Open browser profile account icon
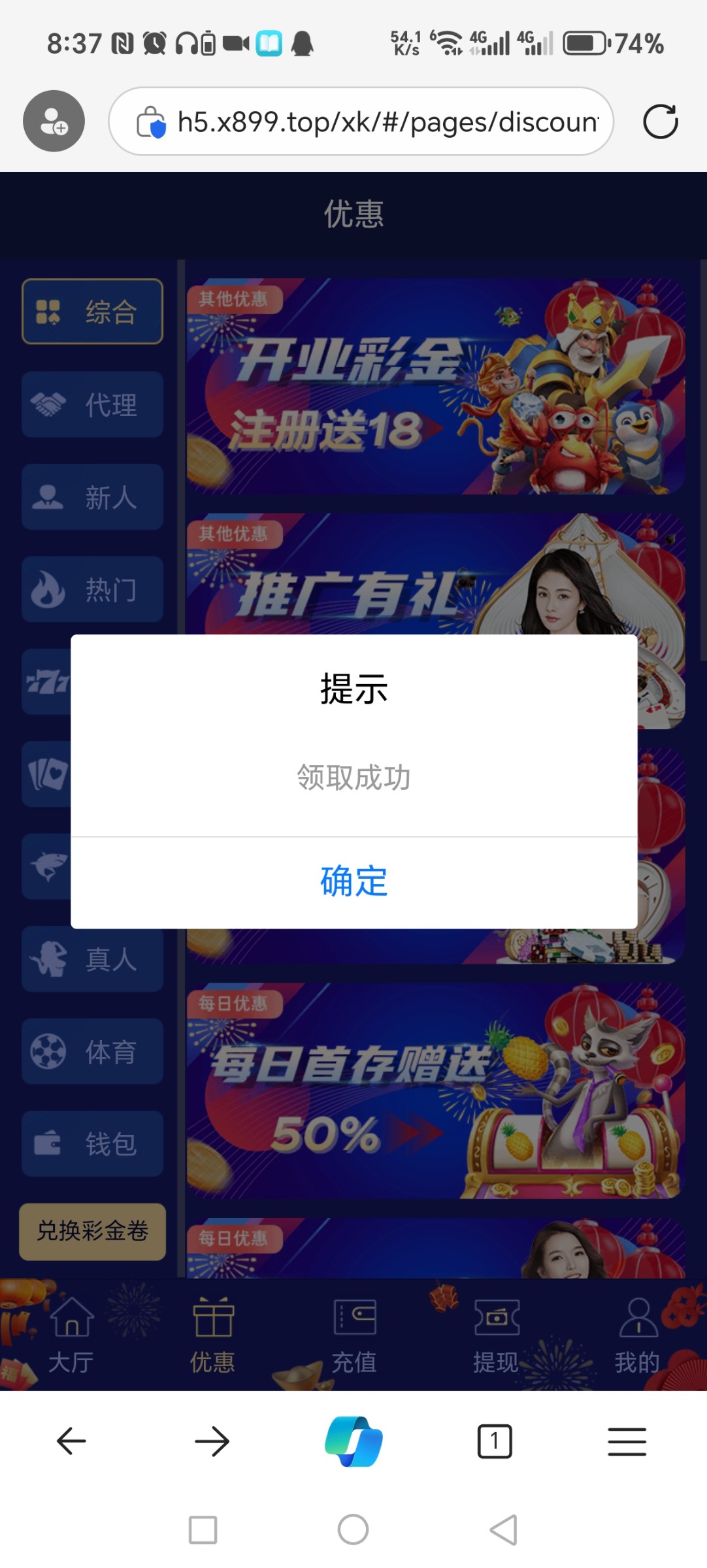This screenshot has height=1568, width=707. 54,122
